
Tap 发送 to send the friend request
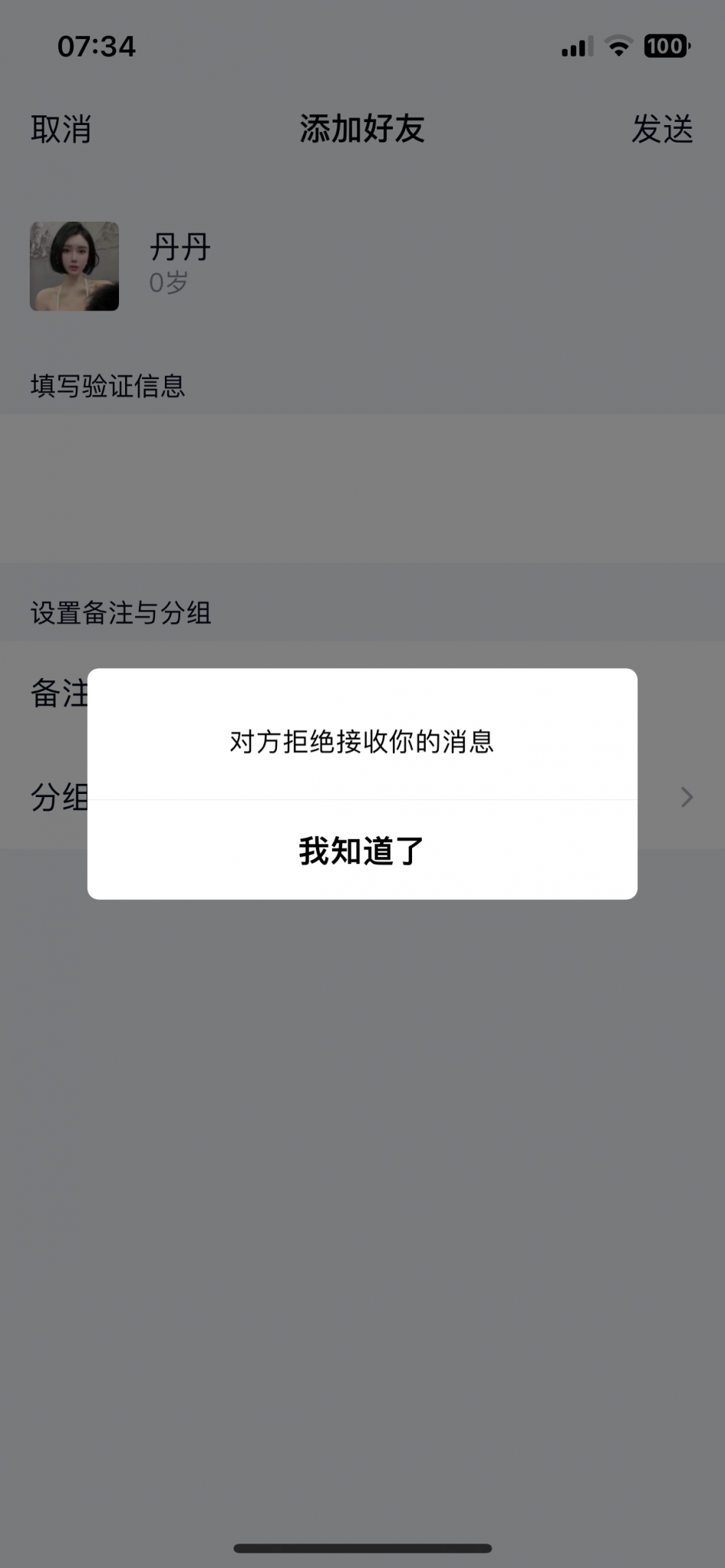pos(662,129)
